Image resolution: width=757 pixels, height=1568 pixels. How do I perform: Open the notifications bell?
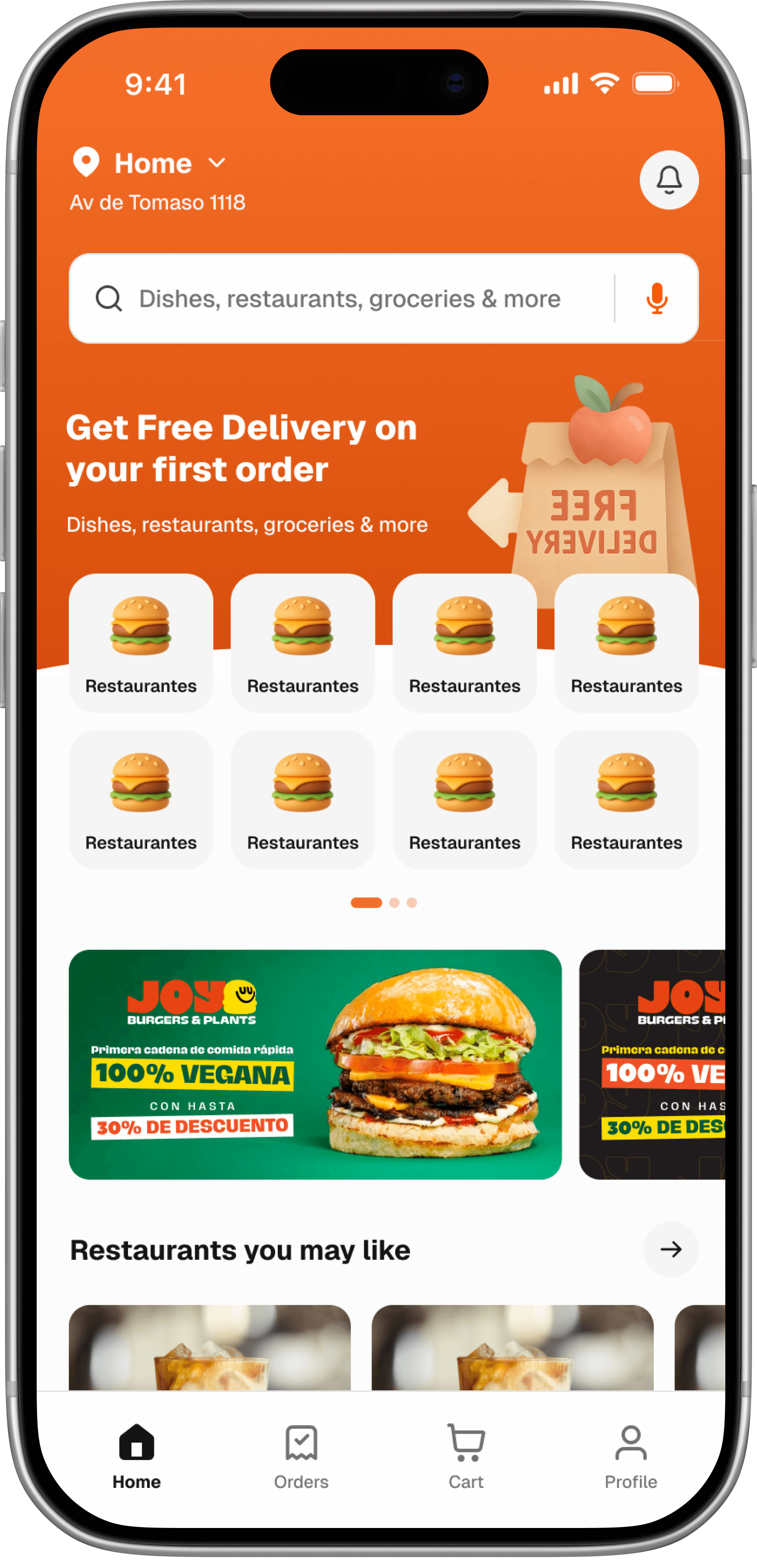(x=669, y=180)
